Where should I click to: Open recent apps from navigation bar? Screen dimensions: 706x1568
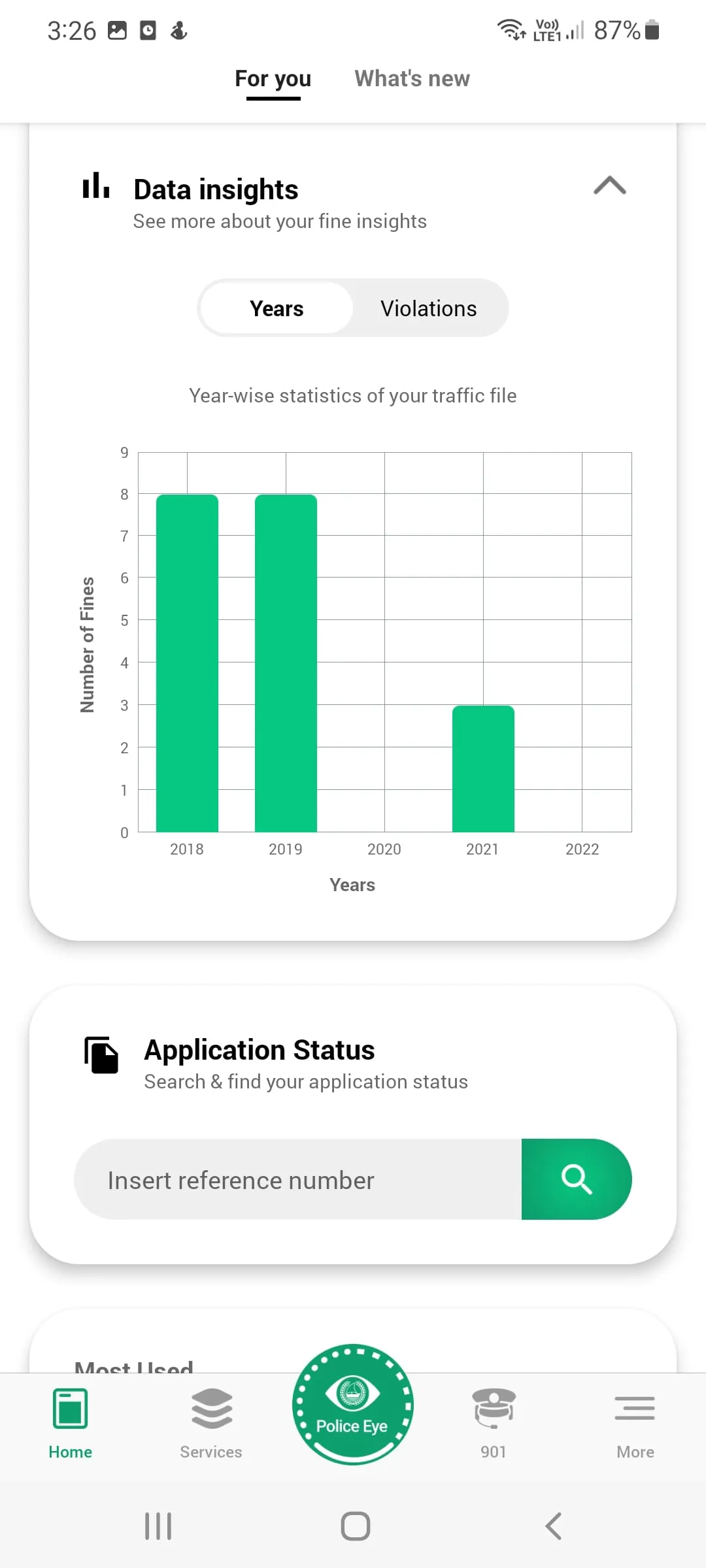(x=158, y=1526)
